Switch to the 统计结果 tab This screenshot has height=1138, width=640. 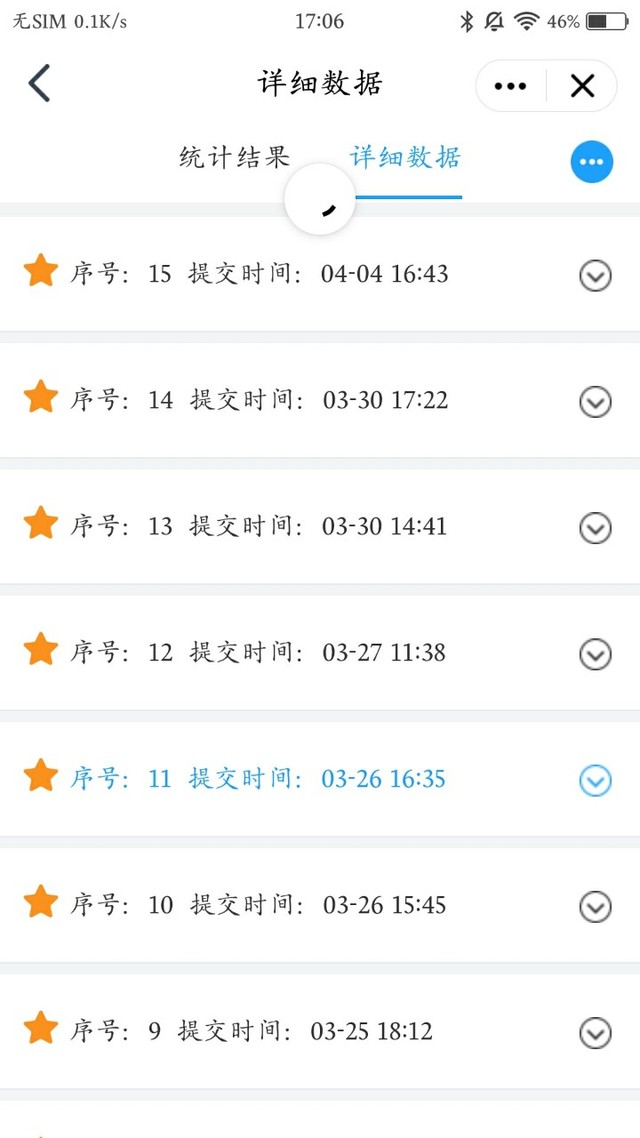pyautogui.click(x=234, y=157)
